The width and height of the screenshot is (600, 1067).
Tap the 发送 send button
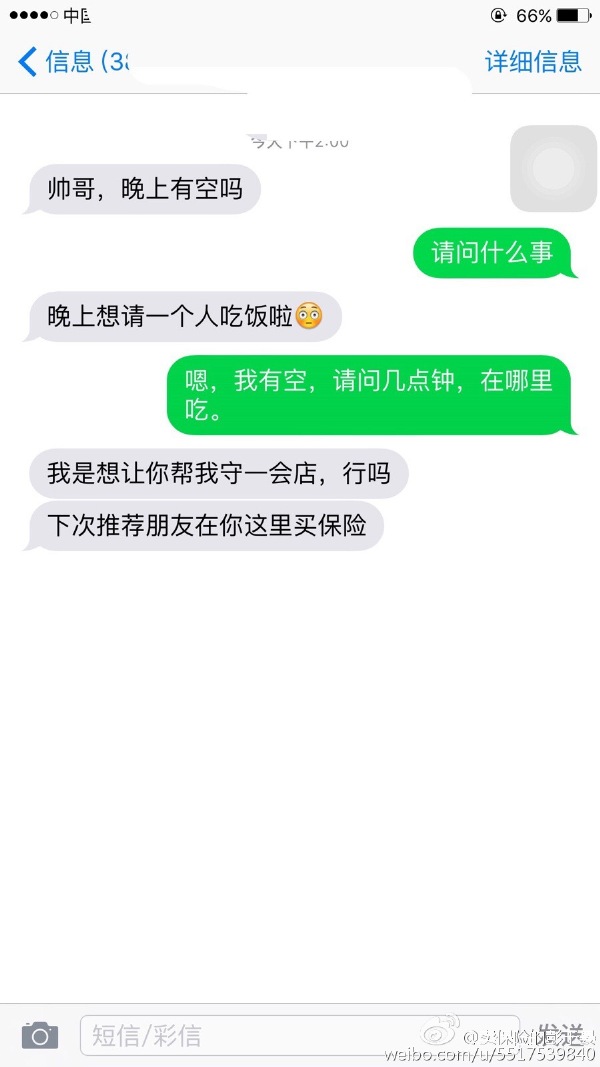(561, 1033)
